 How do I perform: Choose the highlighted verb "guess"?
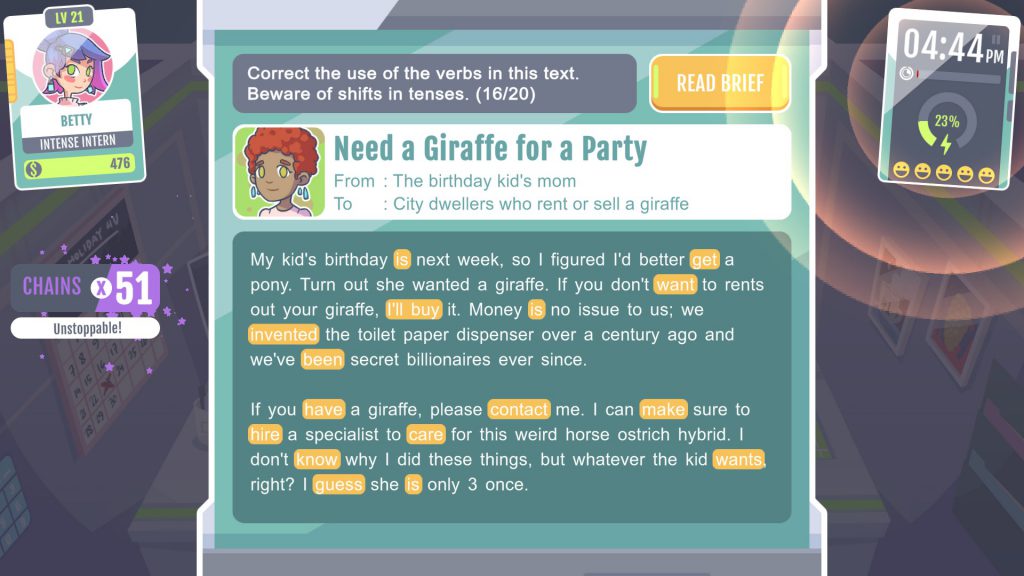coord(339,485)
